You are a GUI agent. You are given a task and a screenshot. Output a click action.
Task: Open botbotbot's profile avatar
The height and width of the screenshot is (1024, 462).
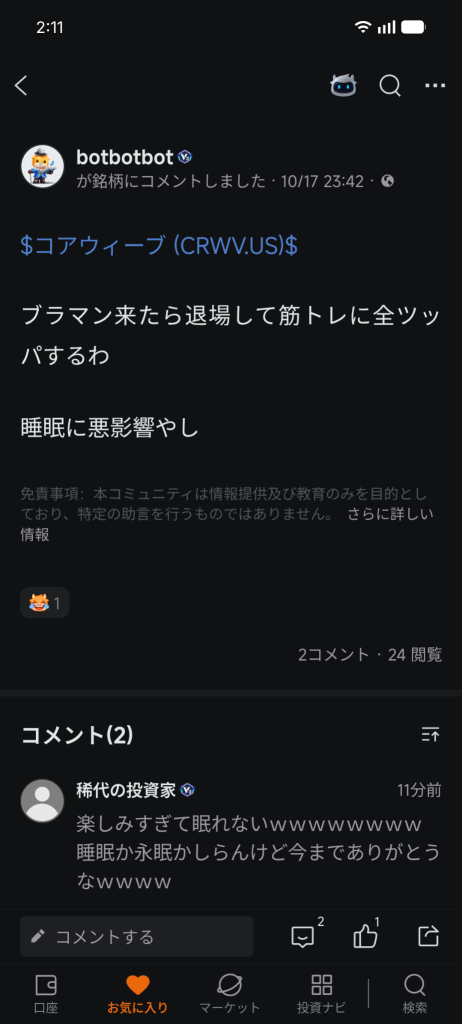[43, 166]
